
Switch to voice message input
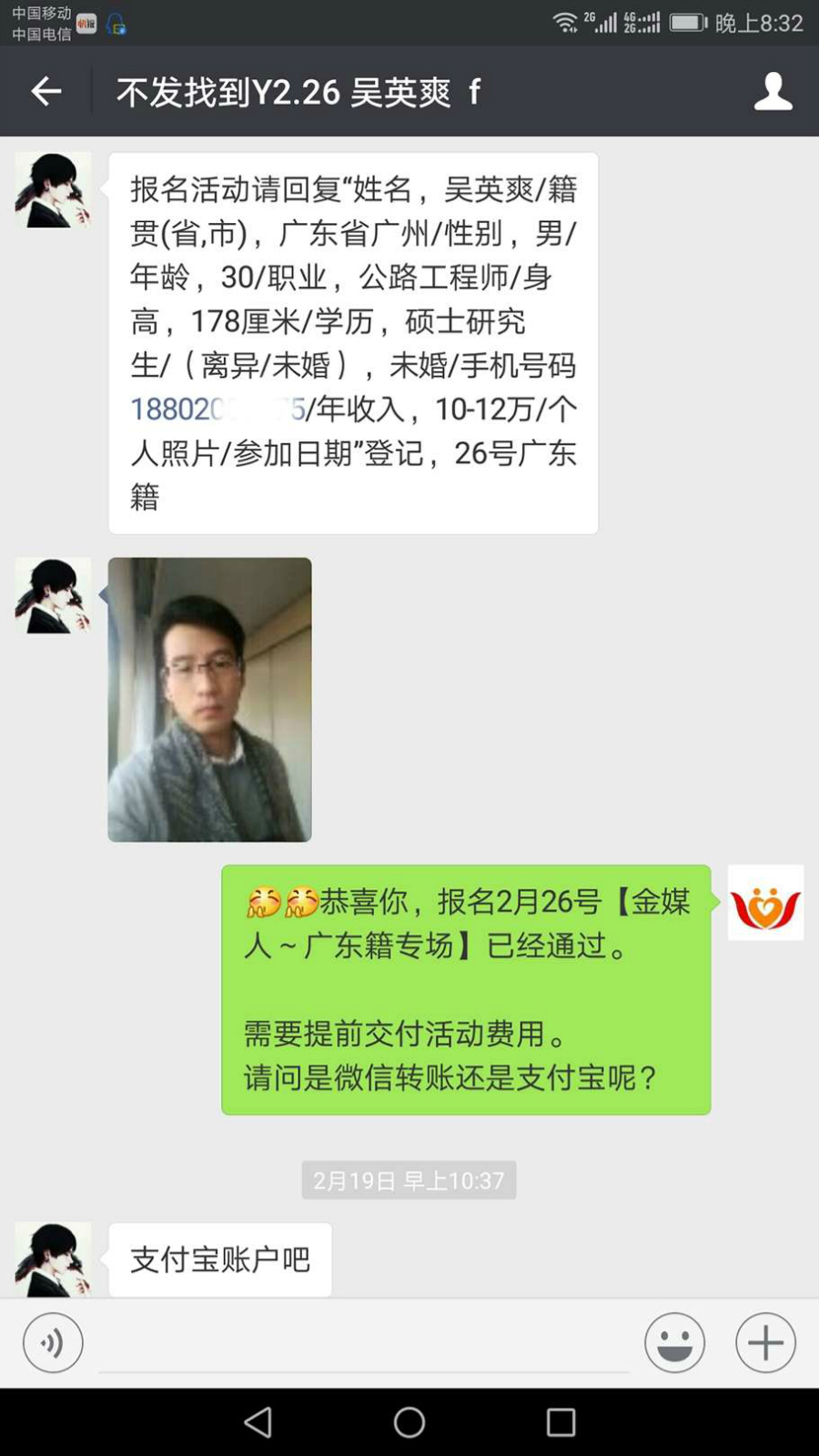click(53, 1342)
